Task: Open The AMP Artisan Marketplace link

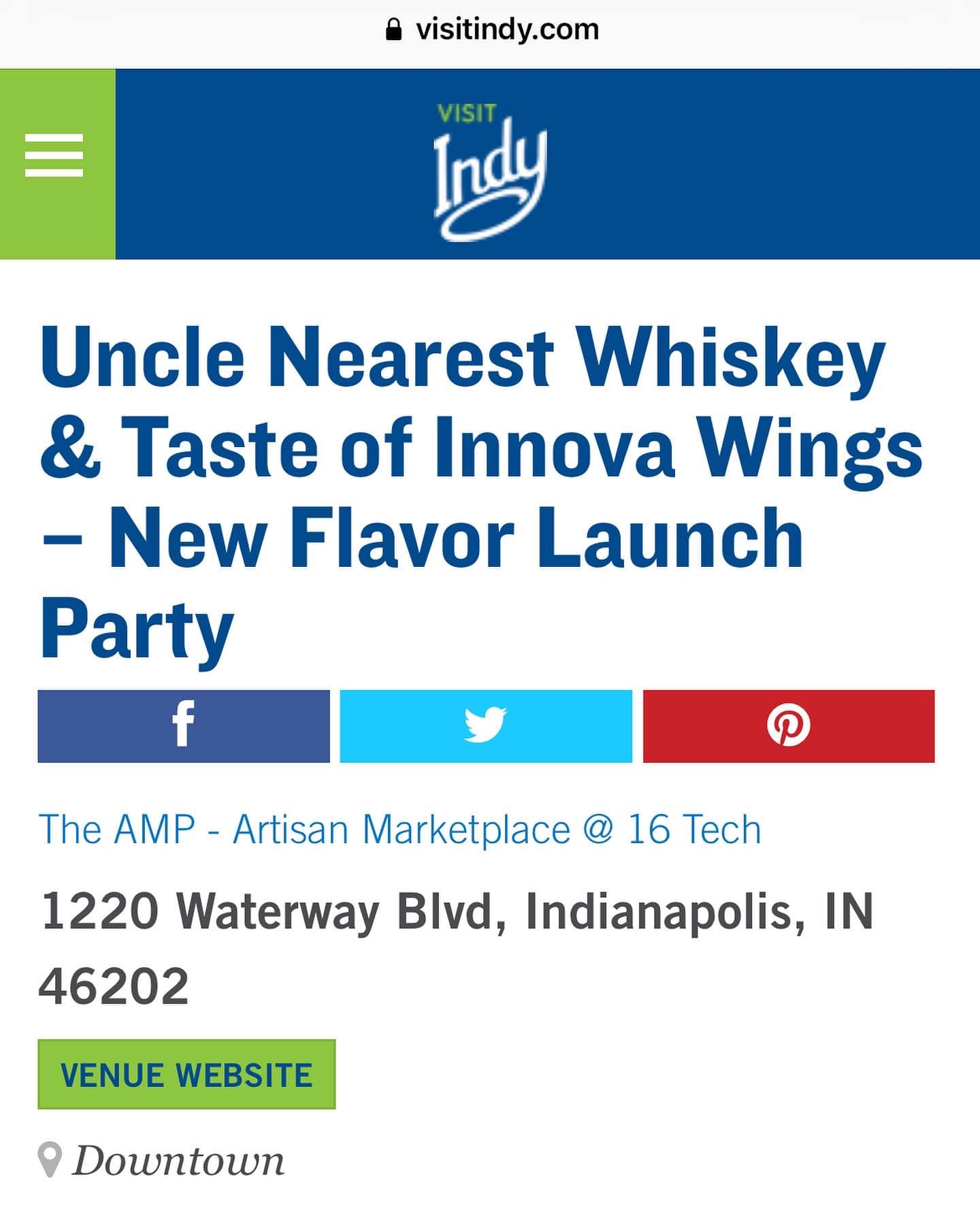Action: tap(400, 829)
